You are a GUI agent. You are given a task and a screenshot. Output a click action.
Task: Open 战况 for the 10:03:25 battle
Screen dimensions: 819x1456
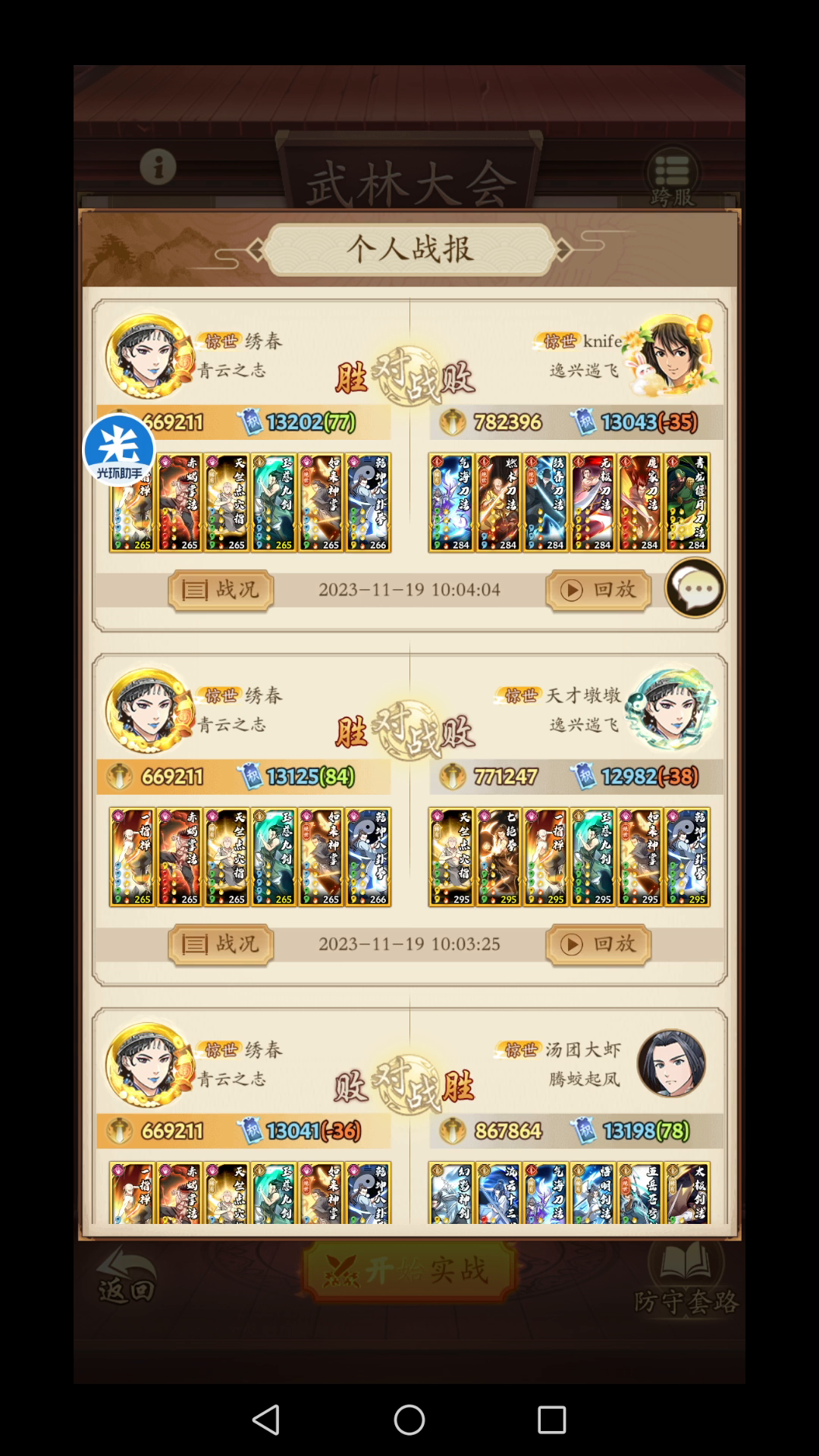click(221, 944)
